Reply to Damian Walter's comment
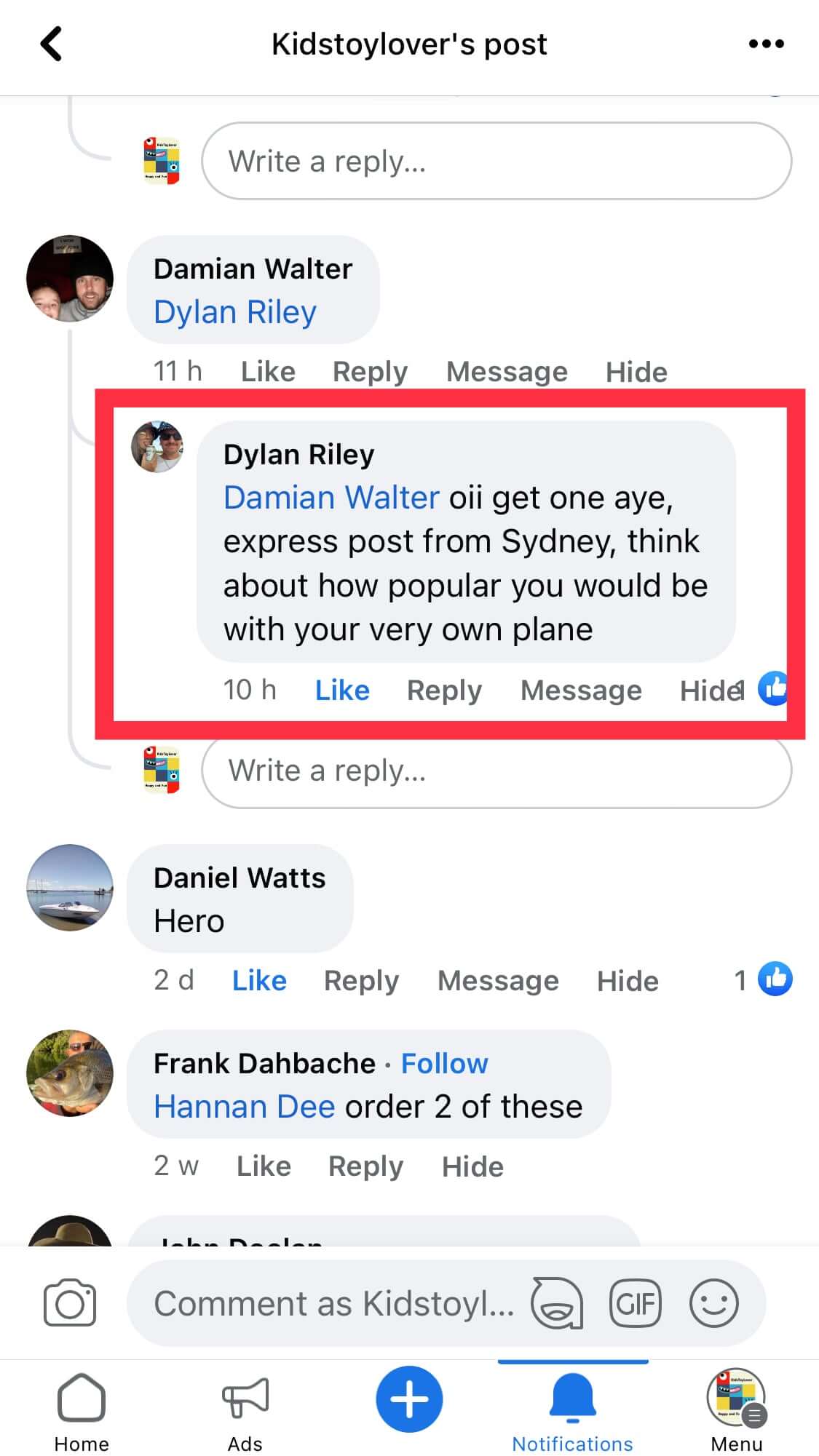 pos(370,372)
